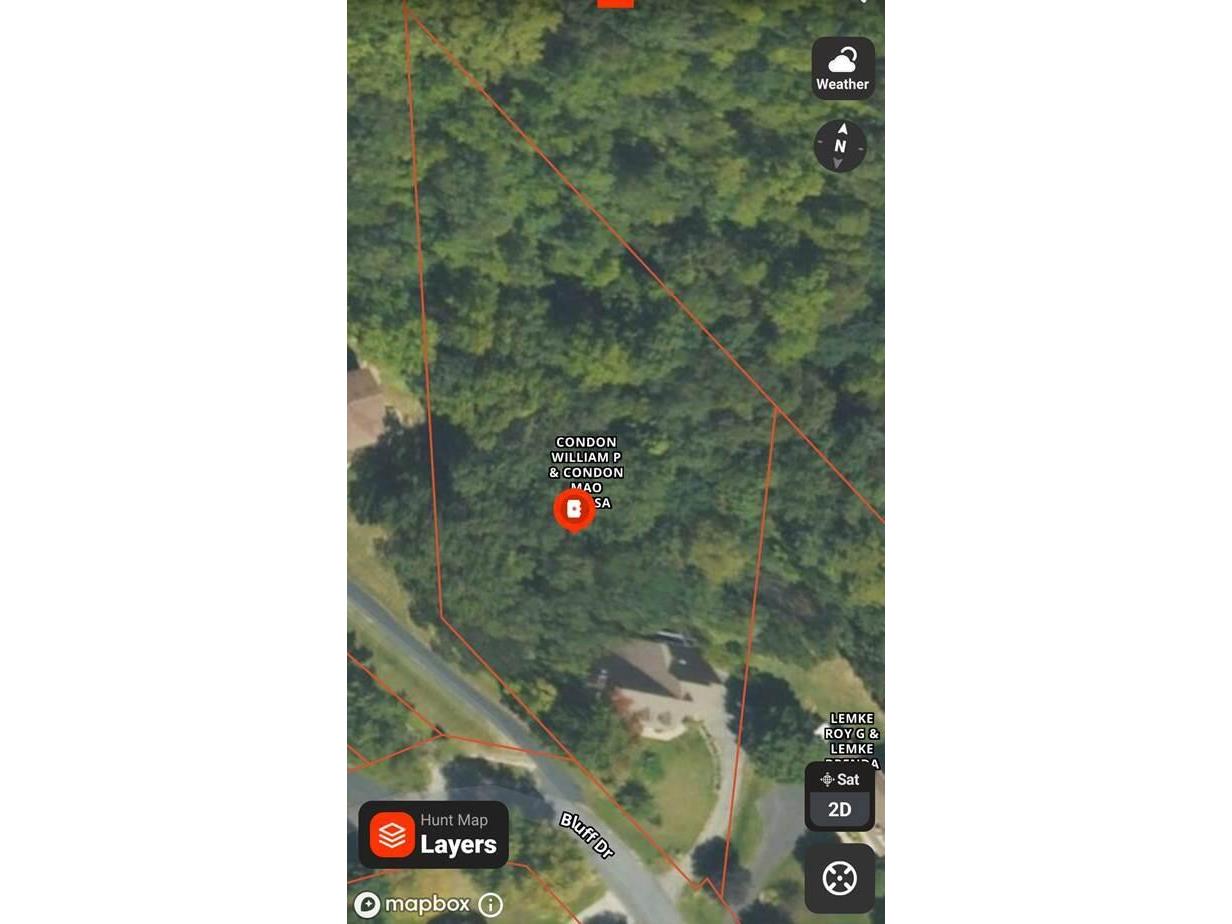
Task: Toggle the 2D map view
Action: (840, 809)
